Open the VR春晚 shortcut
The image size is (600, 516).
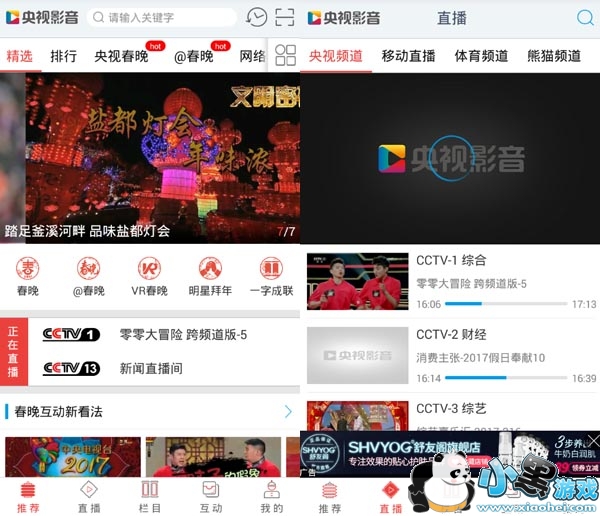tap(151, 277)
